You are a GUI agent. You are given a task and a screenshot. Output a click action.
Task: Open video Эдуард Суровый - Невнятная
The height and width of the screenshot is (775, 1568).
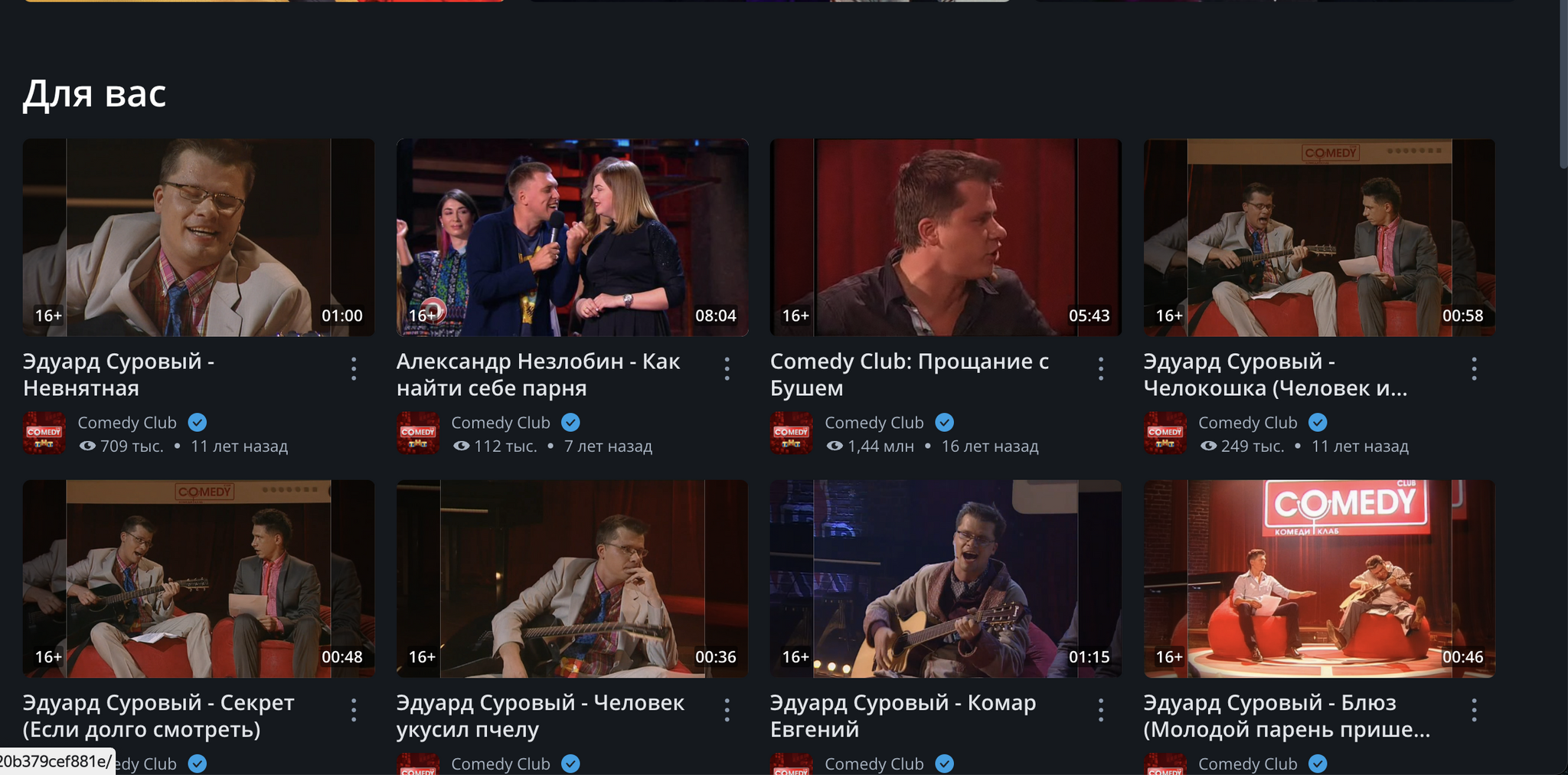(198, 237)
